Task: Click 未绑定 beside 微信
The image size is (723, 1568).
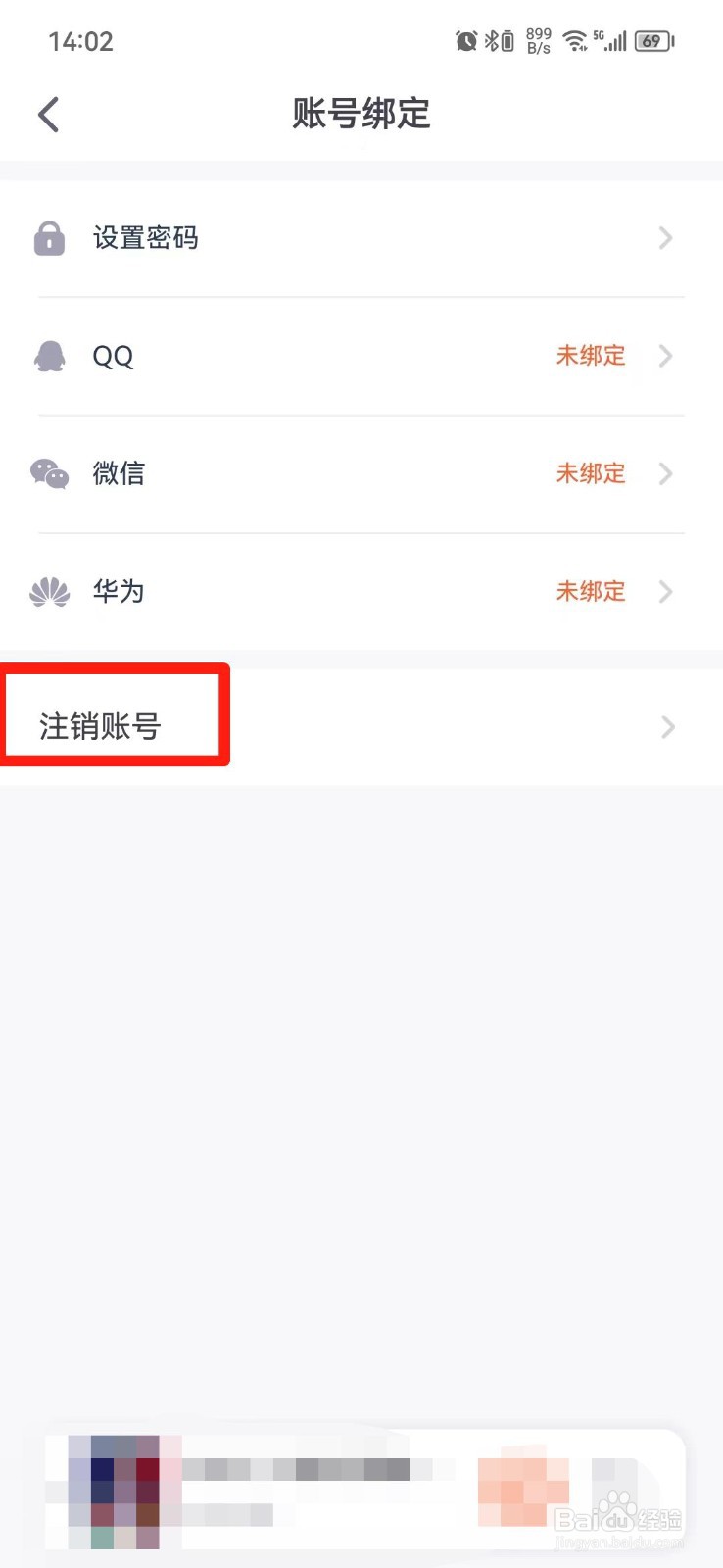Action: point(591,474)
